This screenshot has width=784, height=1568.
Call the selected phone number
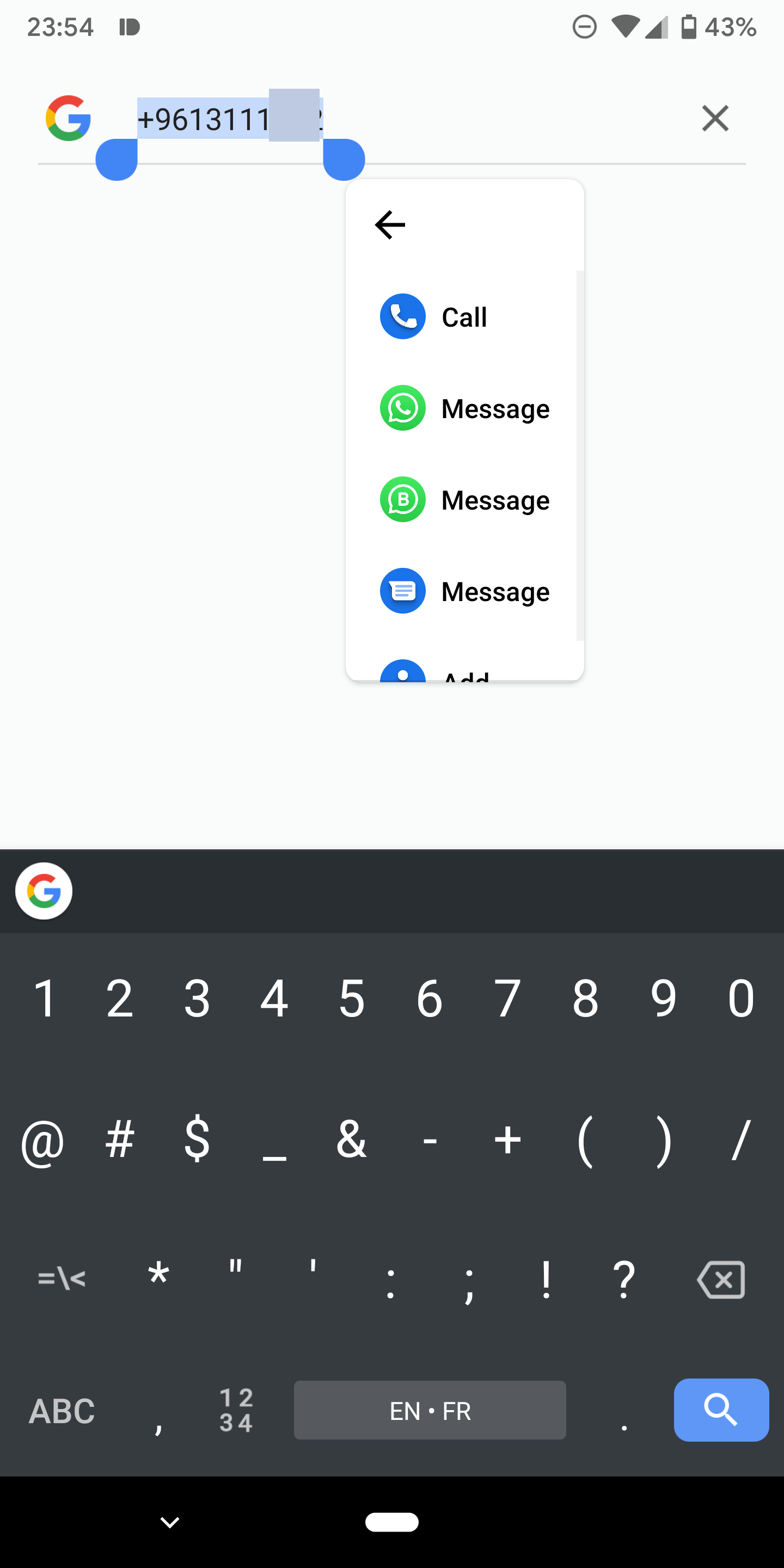(x=464, y=316)
